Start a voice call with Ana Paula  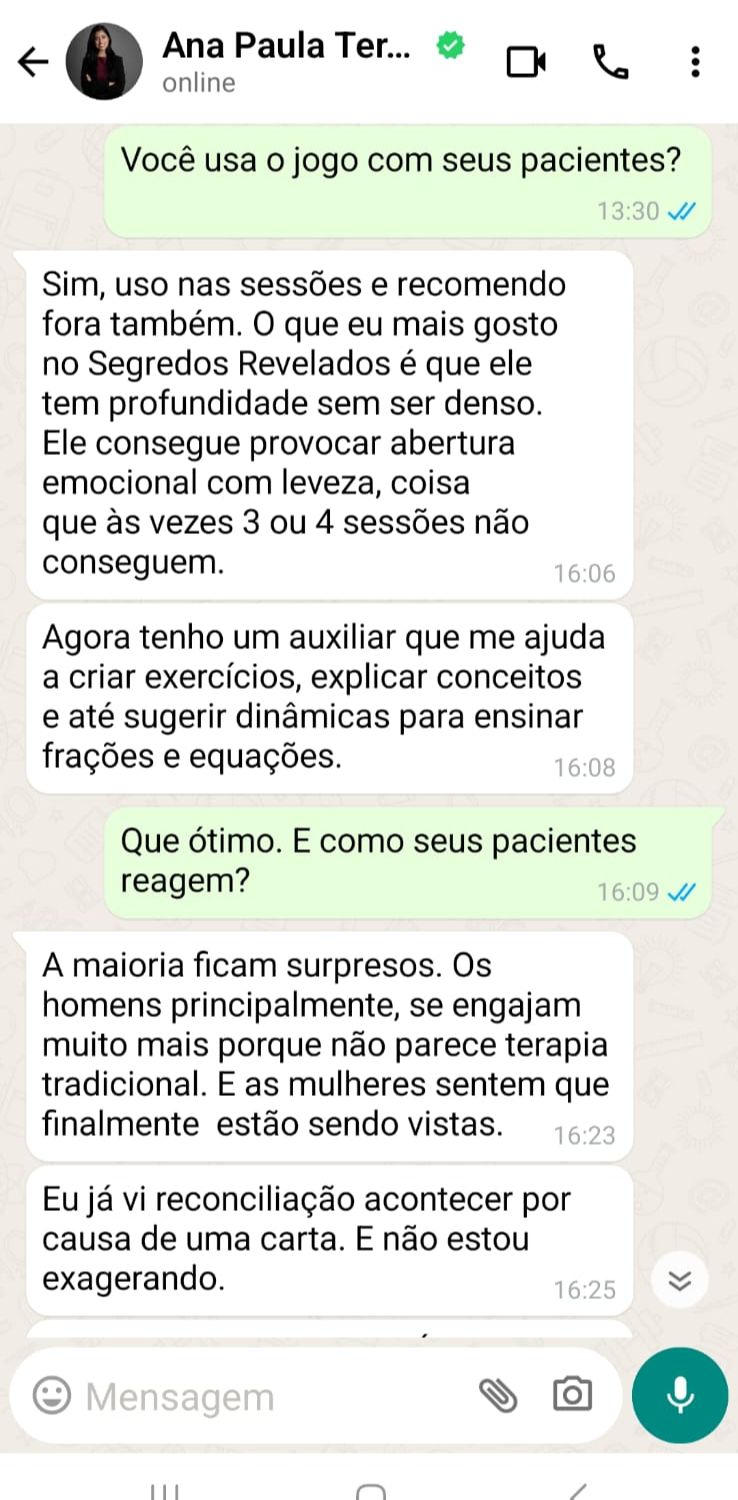pos(610,62)
